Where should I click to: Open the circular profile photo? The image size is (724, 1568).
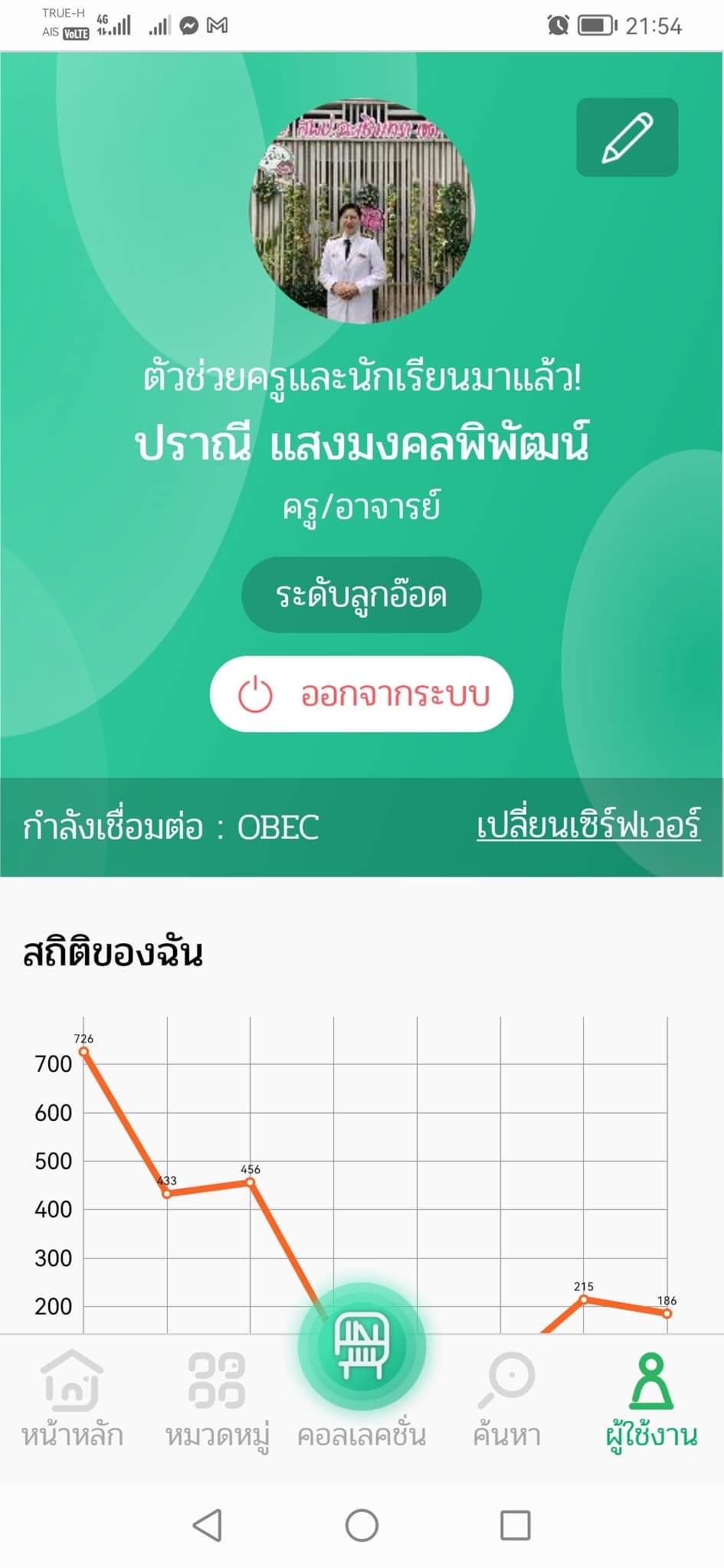coord(362,210)
